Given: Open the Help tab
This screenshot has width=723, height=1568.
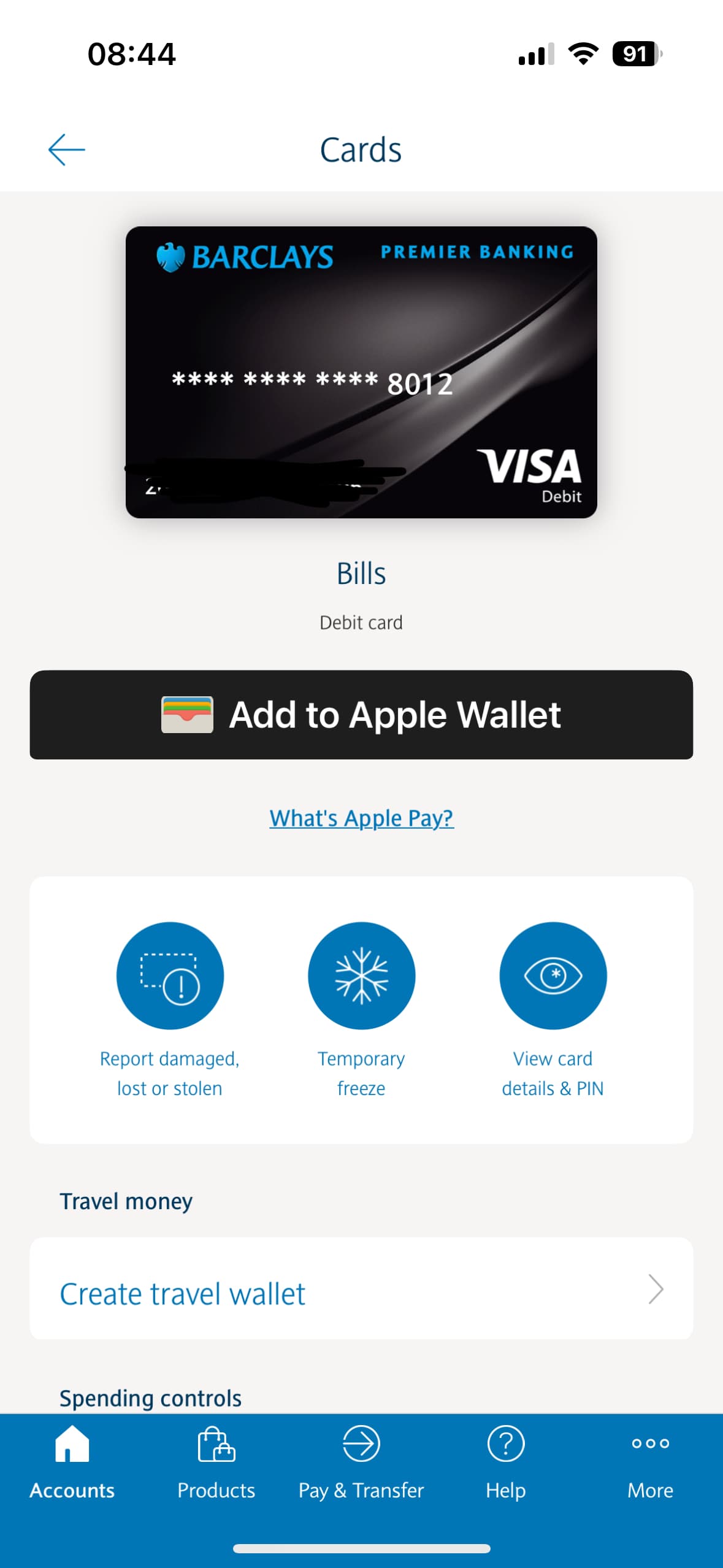Looking at the screenshot, I should 505,1462.
